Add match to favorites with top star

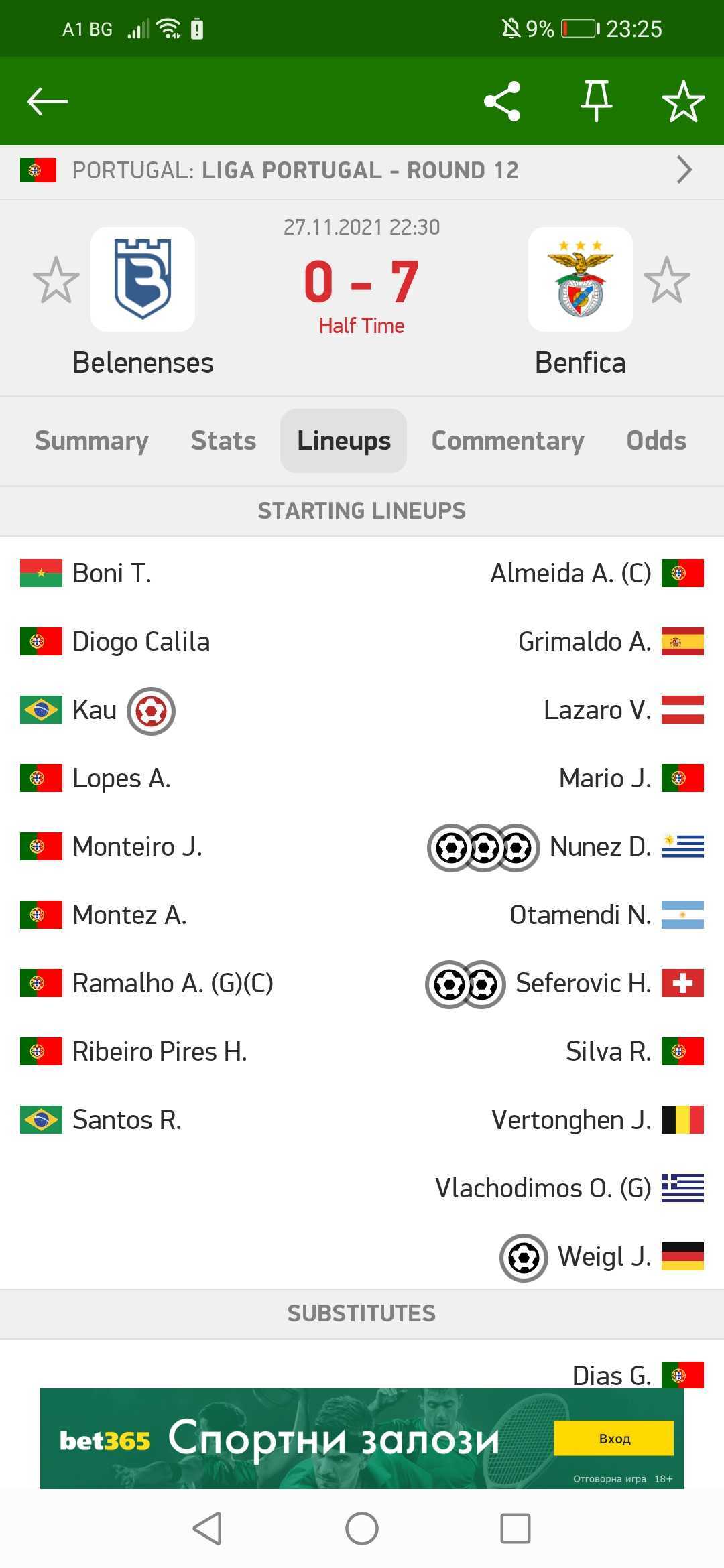tap(683, 101)
